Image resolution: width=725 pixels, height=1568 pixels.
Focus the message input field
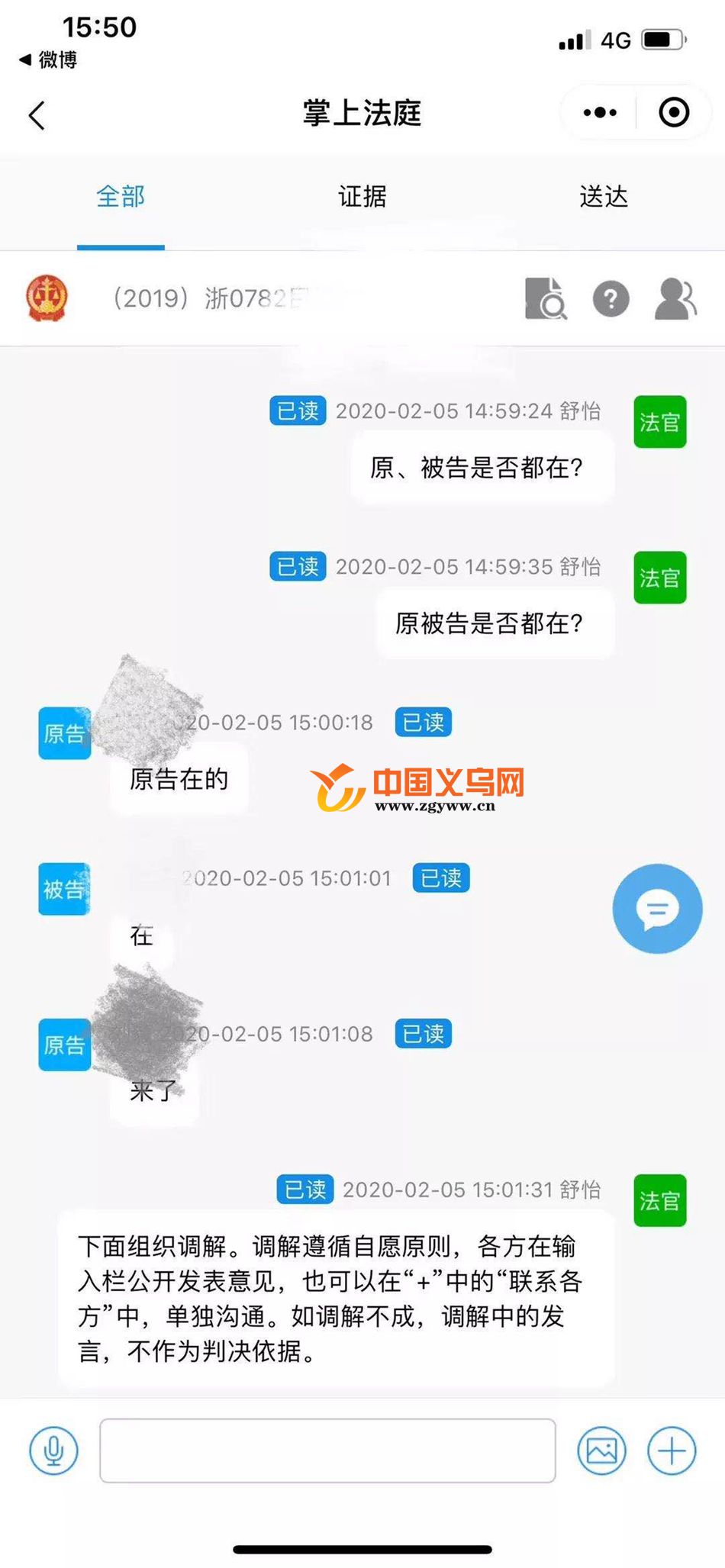tap(327, 1450)
